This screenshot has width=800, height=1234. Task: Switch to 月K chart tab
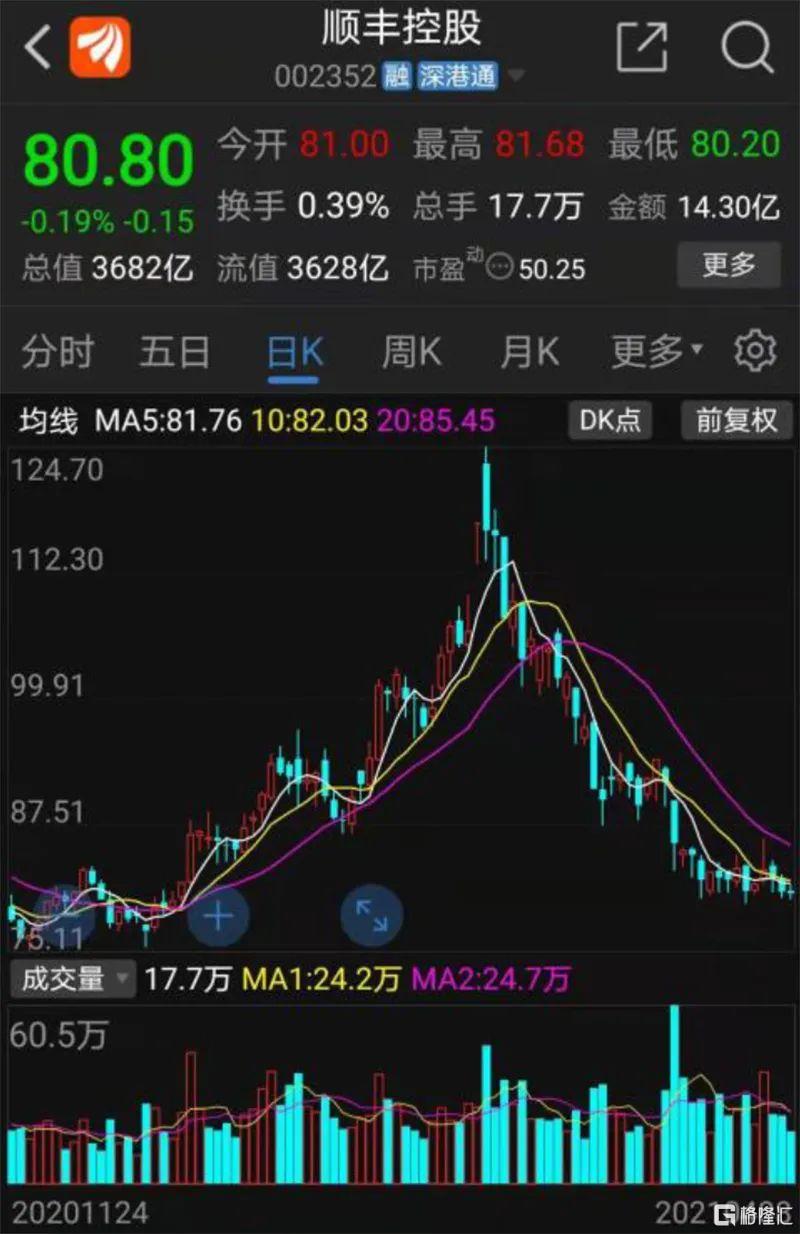tap(529, 352)
